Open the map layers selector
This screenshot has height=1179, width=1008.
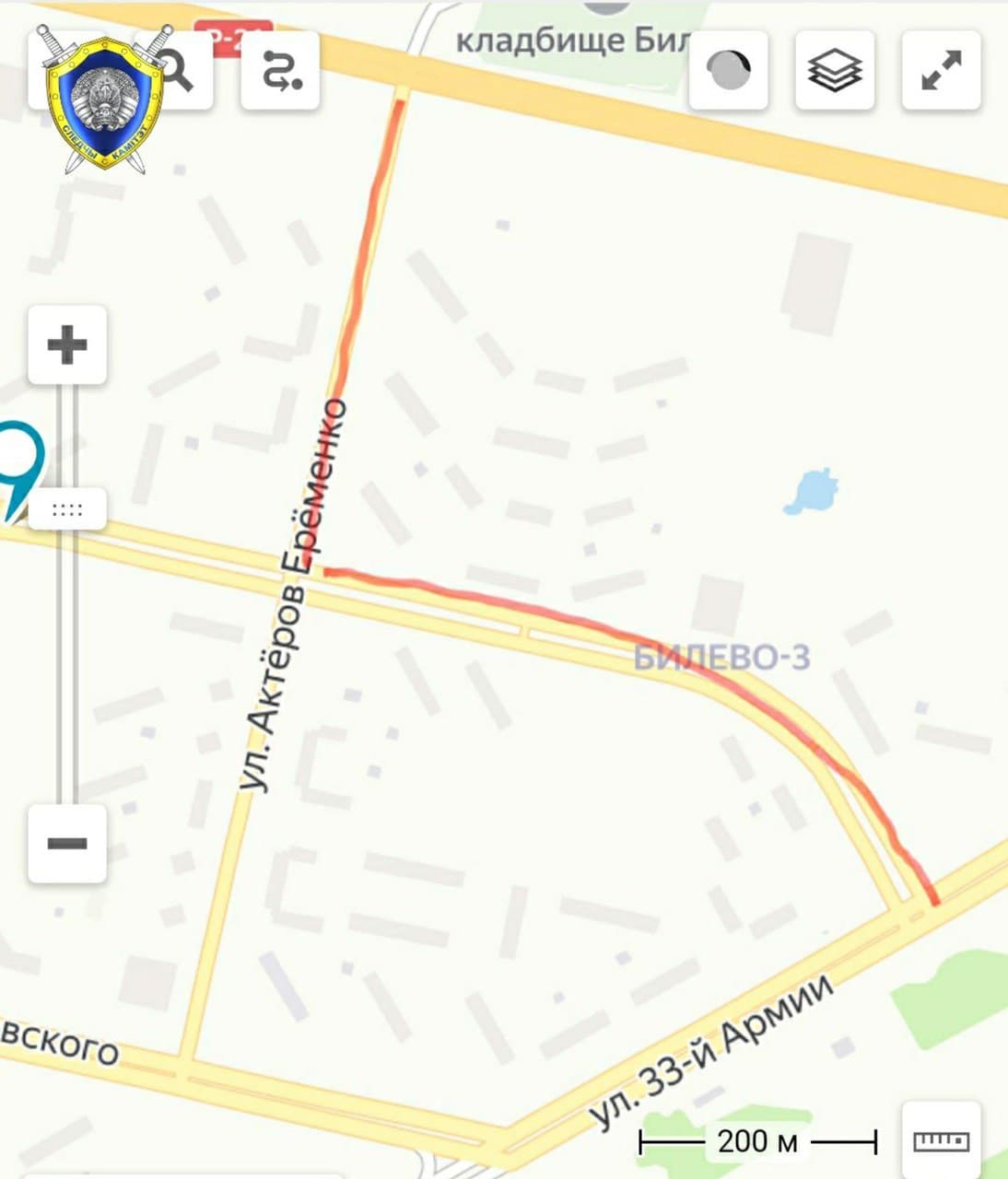tap(835, 71)
